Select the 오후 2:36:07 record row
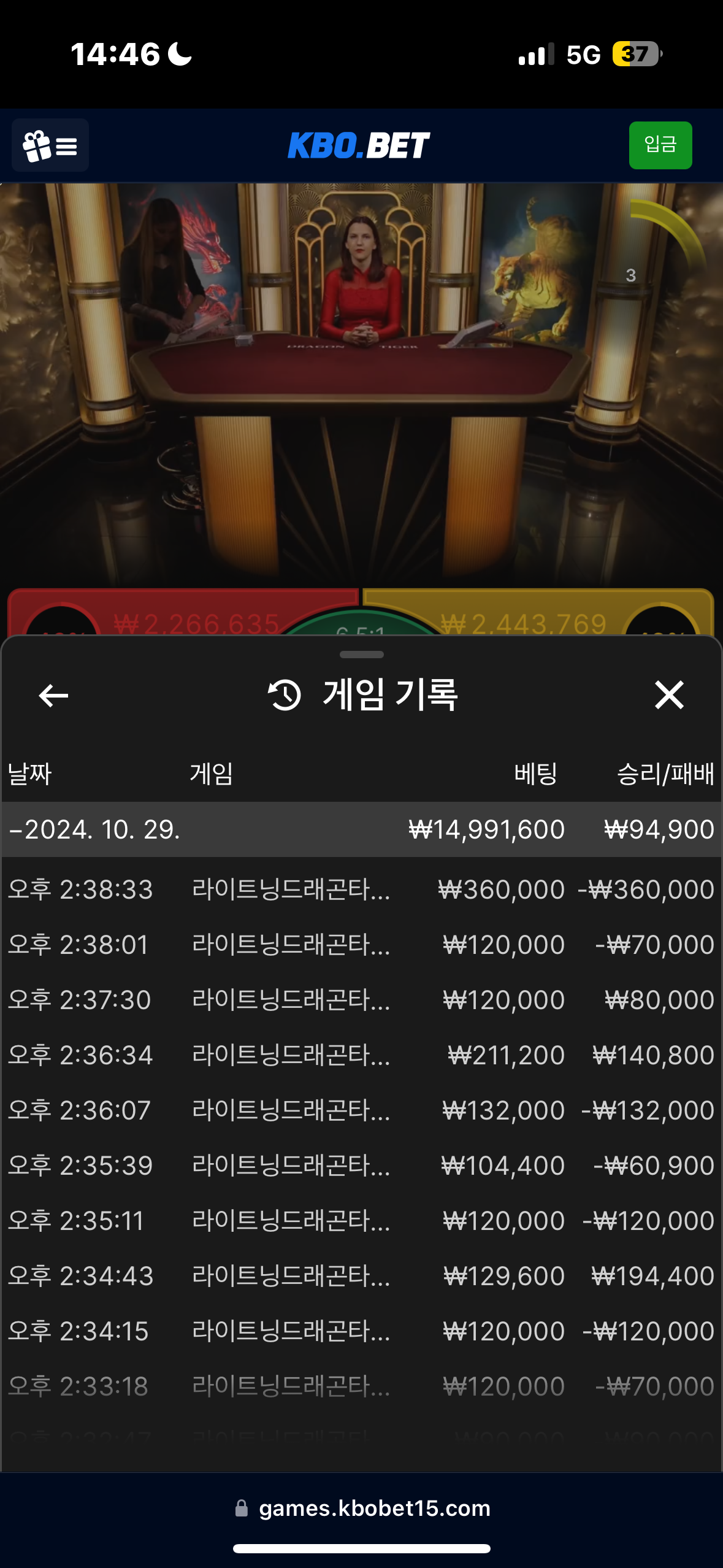723x1568 pixels. [x=361, y=1110]
